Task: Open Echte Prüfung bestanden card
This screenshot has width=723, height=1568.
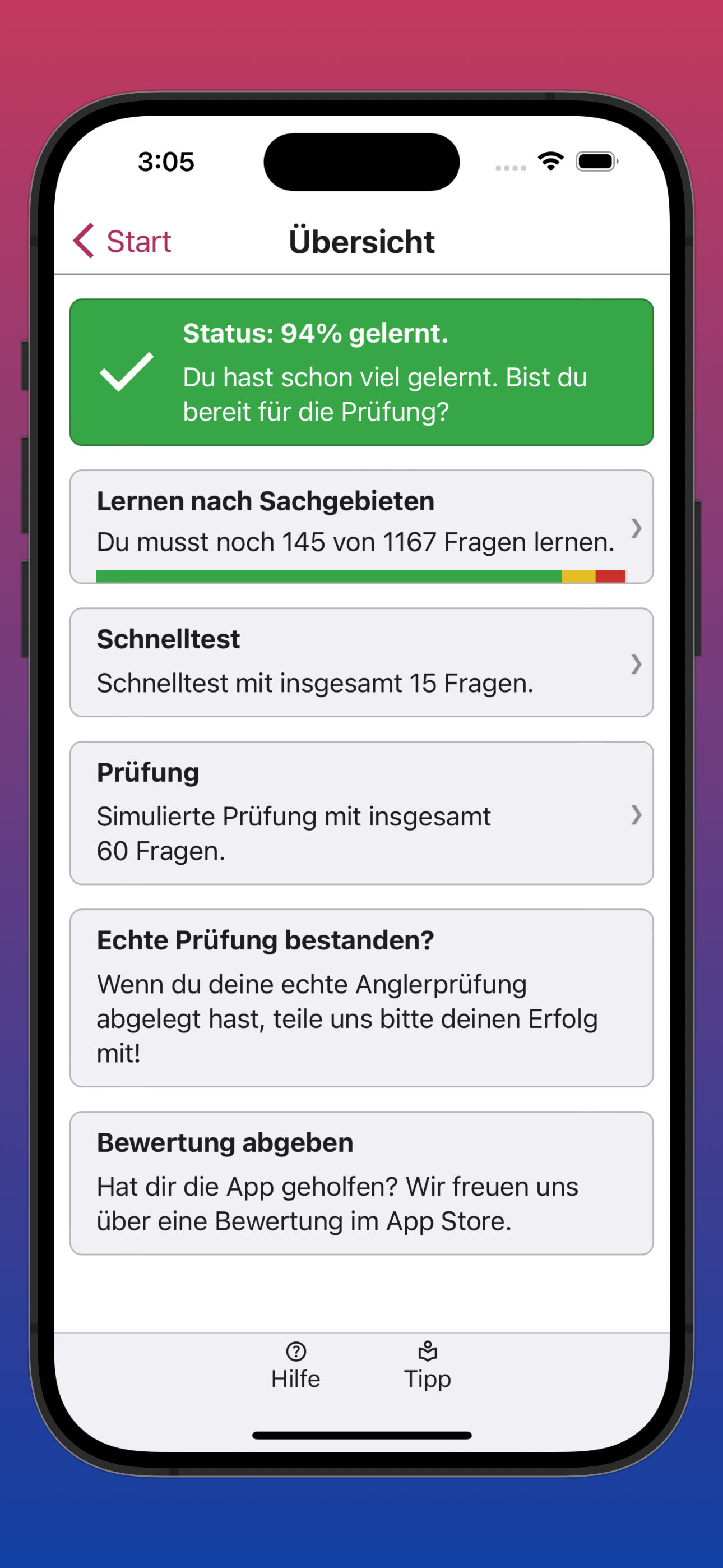Action: 361,997
